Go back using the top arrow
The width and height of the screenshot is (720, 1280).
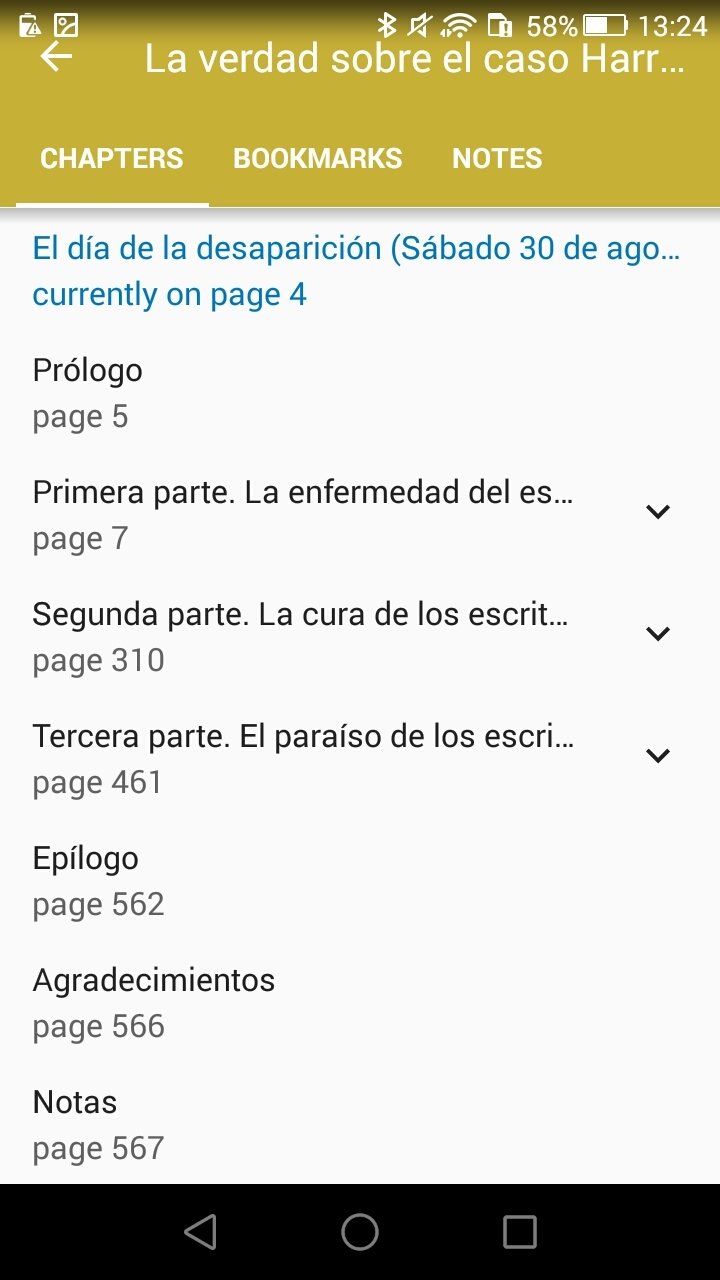coord(56,57)
